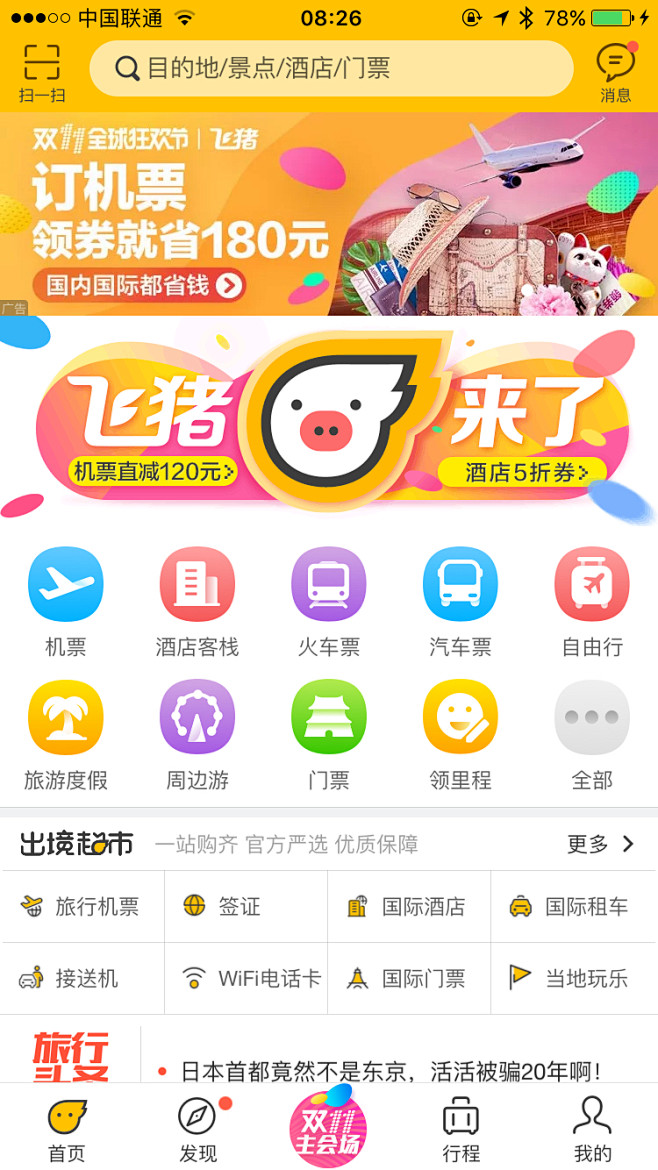Open the 扫一扫 scanner
658x1170 pixels.
[41, 72]
